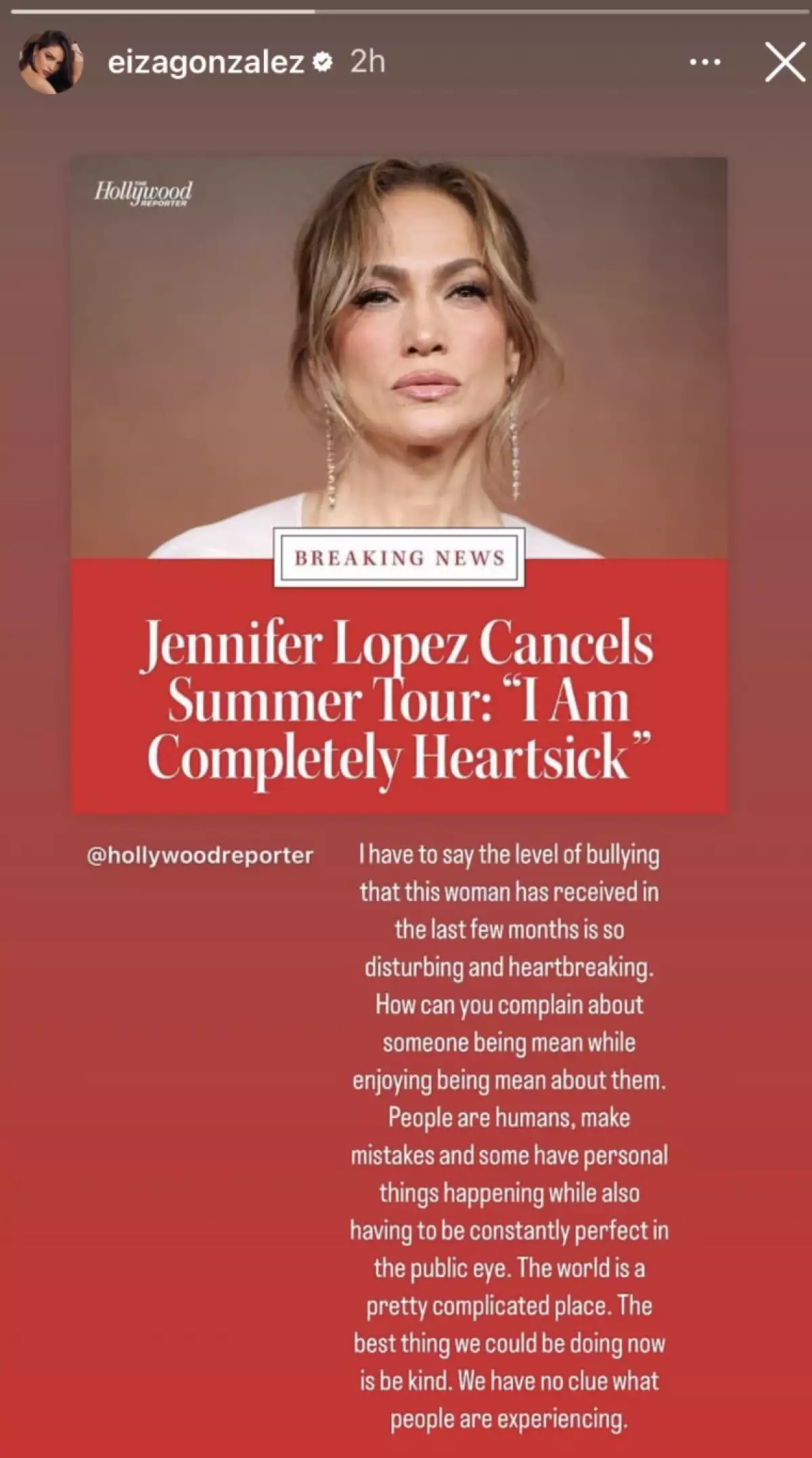Screen dimensions: 812x1458
Task: Close the story viewer
Action: pos(784,62)
